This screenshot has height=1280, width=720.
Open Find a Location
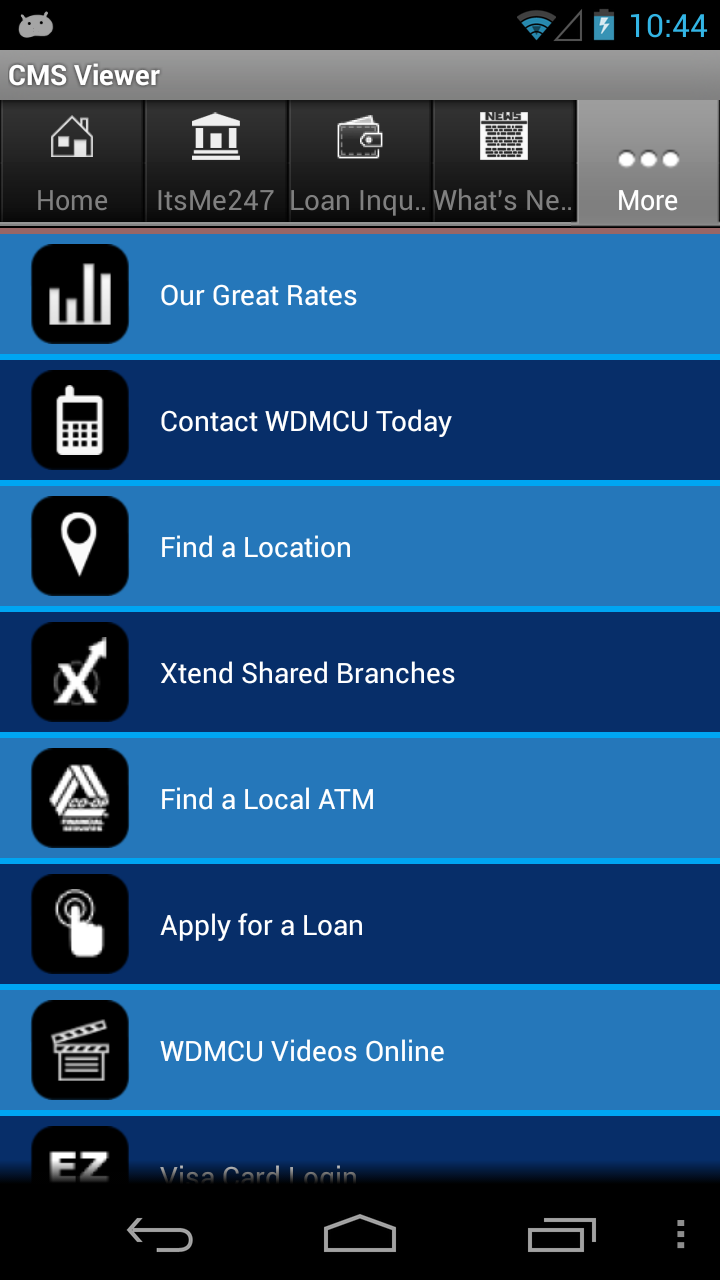(360, 547)
